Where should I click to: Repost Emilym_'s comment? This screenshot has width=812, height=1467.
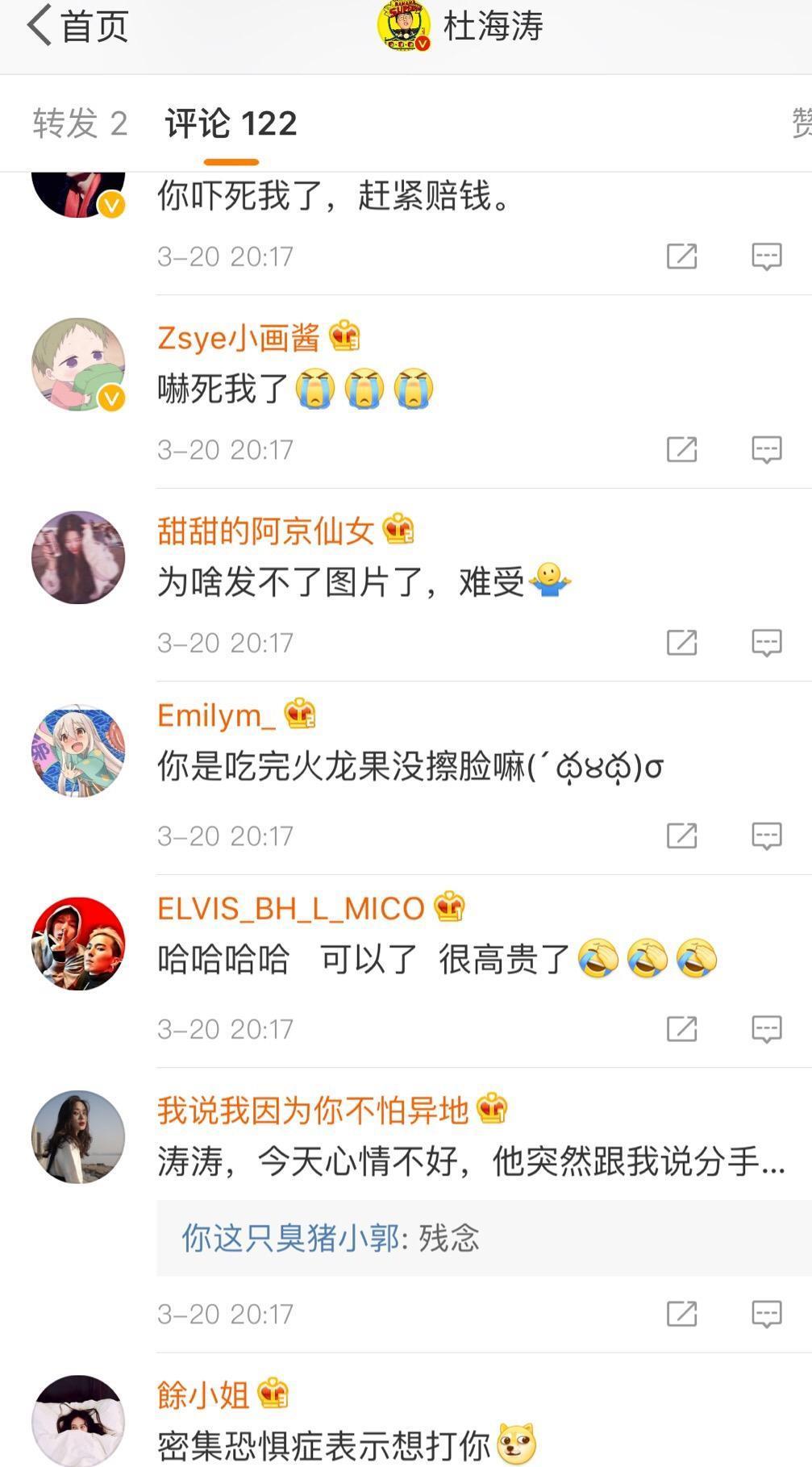(681, 836)
